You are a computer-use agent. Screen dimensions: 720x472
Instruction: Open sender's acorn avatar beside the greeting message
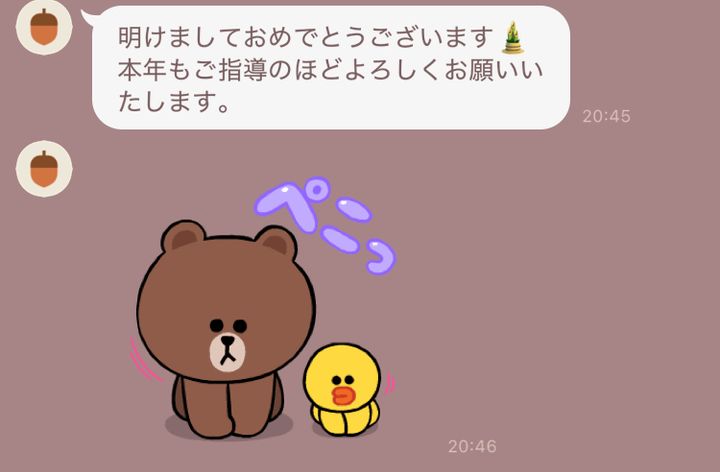click(44, 27)
